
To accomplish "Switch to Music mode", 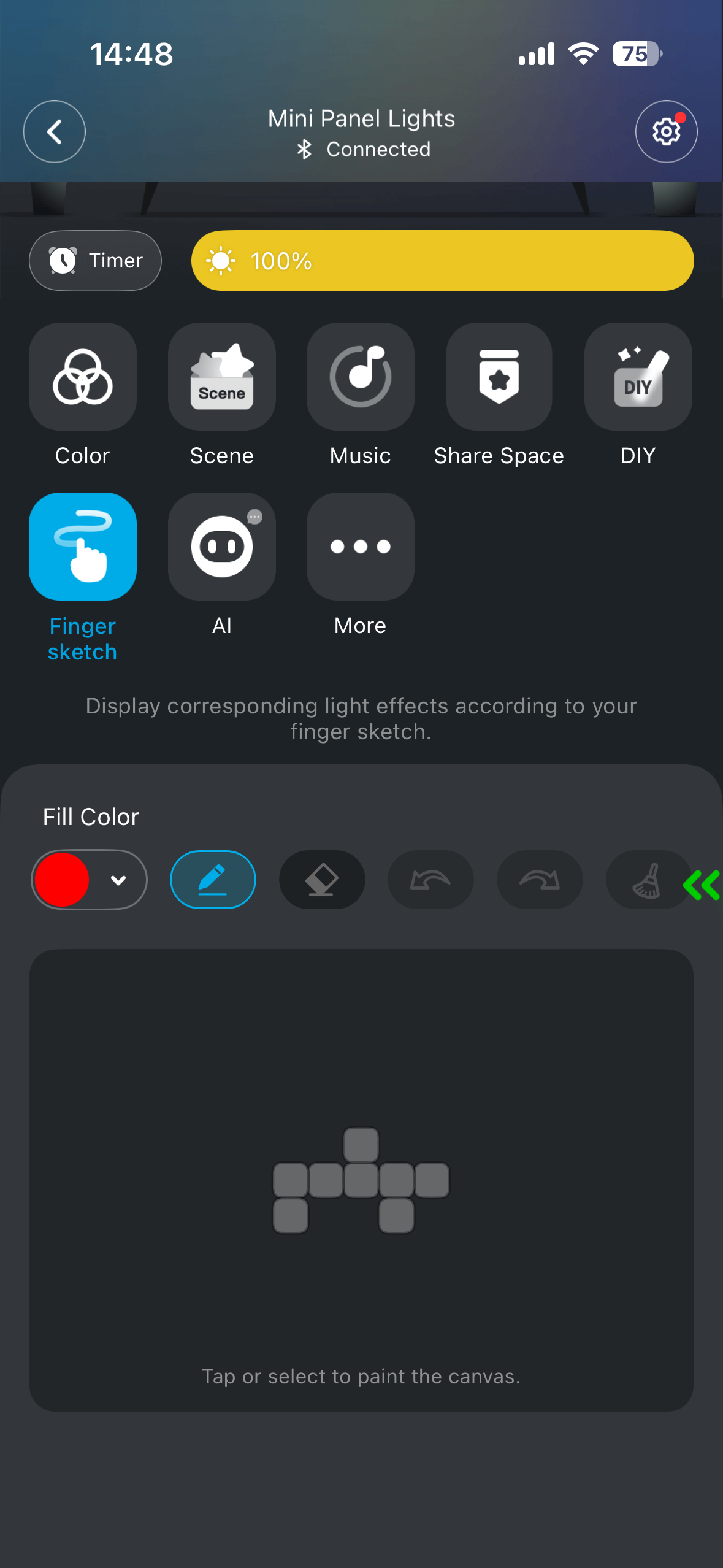I will (360, 377).
